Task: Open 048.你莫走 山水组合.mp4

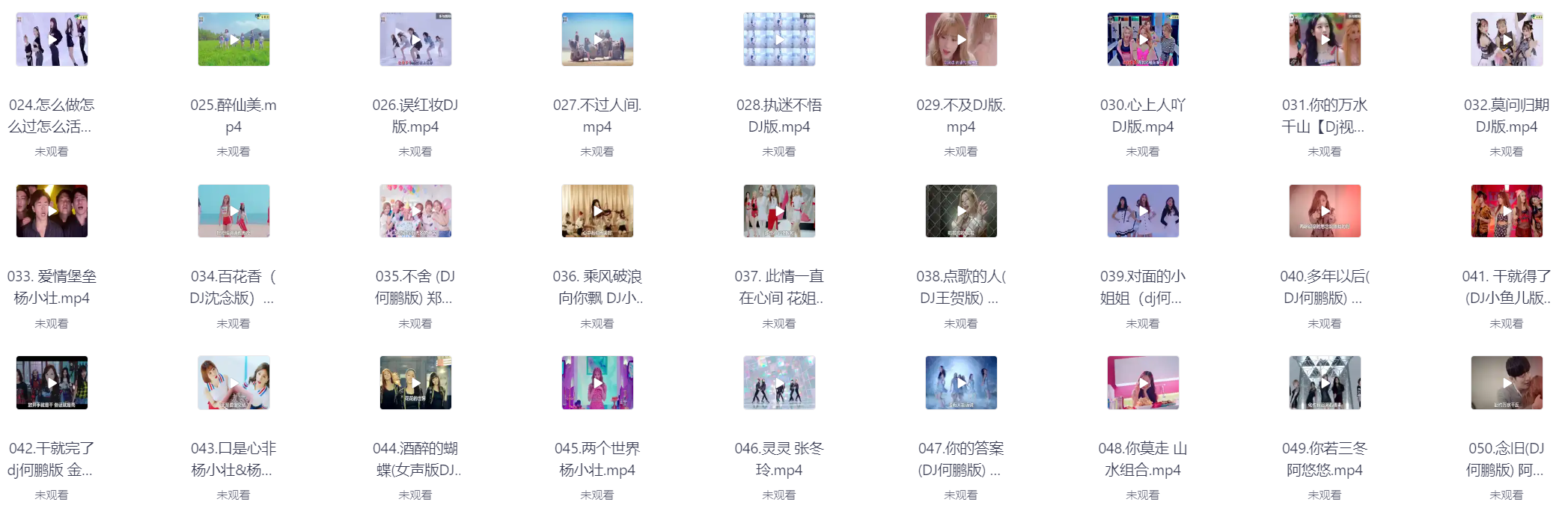Action: (x=1143, y=383)
